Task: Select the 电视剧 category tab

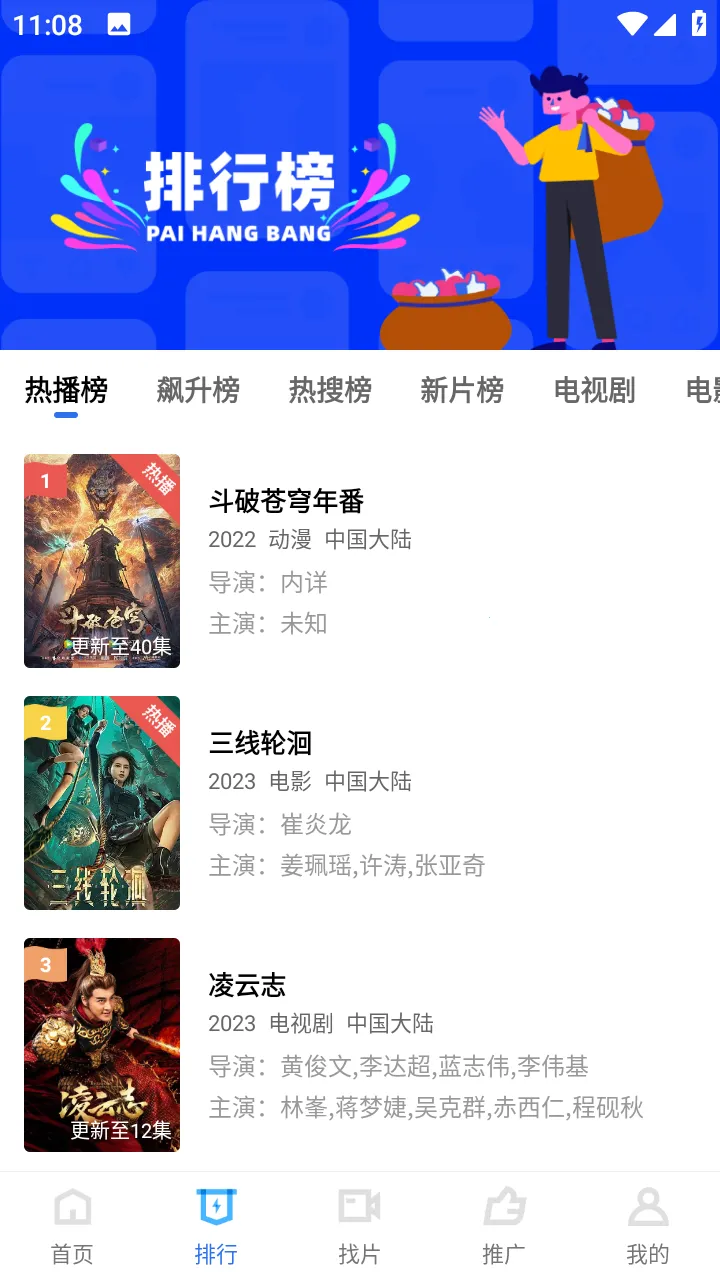Action: (594, 391)
